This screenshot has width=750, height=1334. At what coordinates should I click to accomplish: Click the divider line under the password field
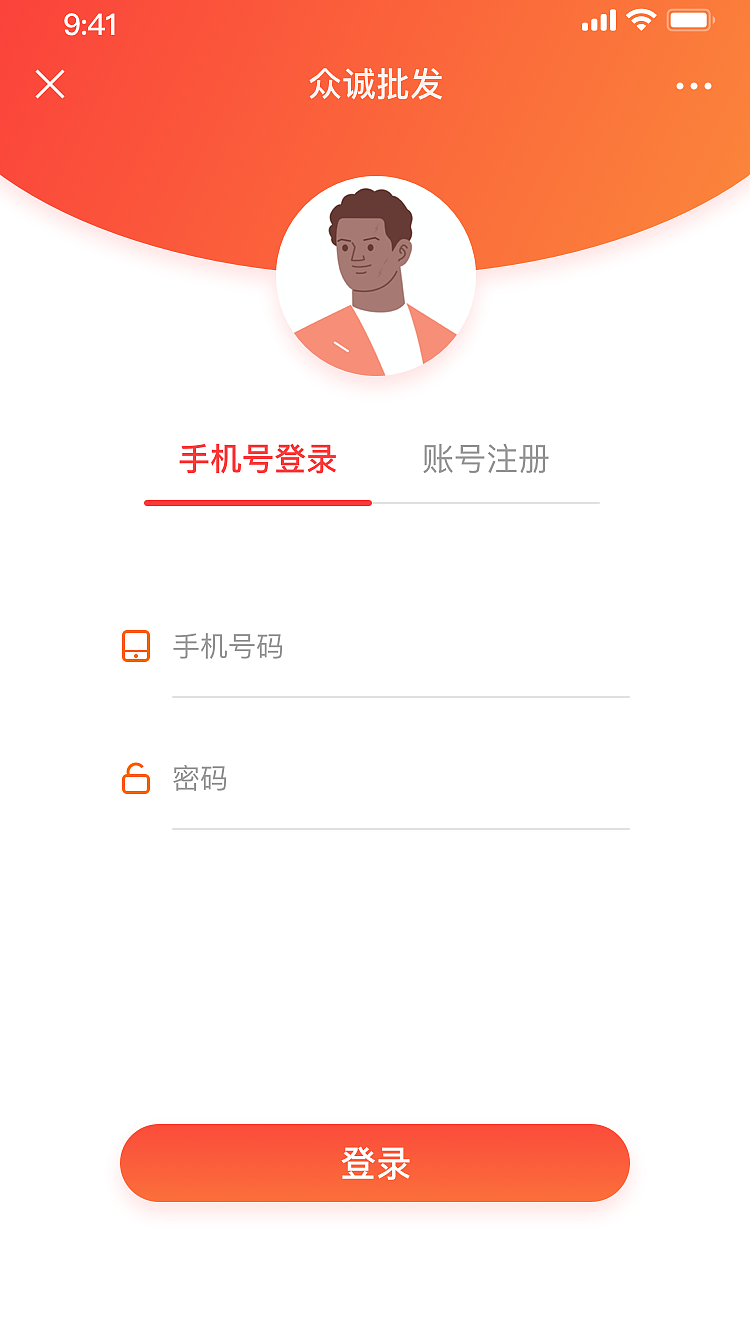pos(400,829)
